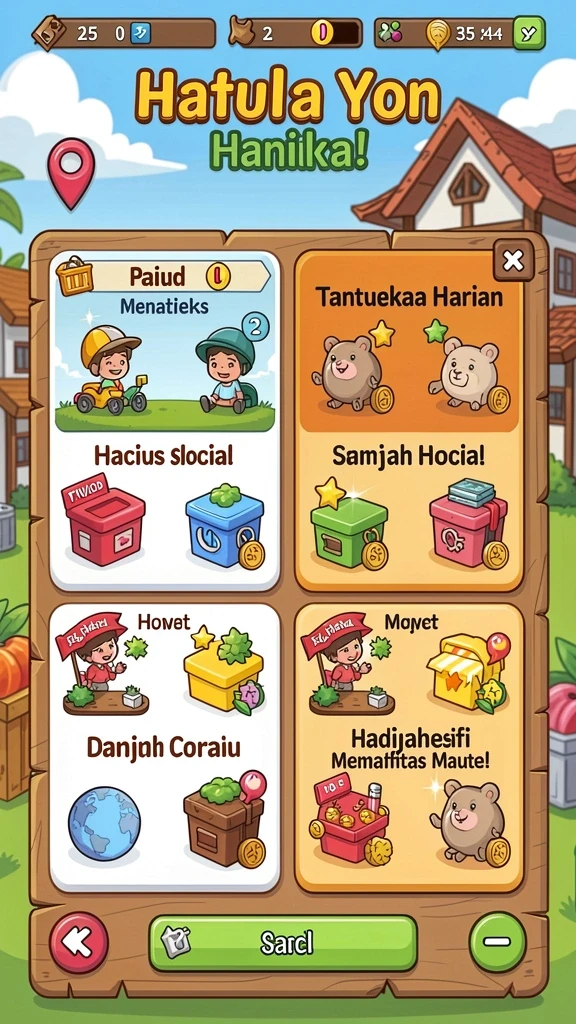Tap the green Sarcl button
576x1024 pixels.
click(x=283, y=942)
